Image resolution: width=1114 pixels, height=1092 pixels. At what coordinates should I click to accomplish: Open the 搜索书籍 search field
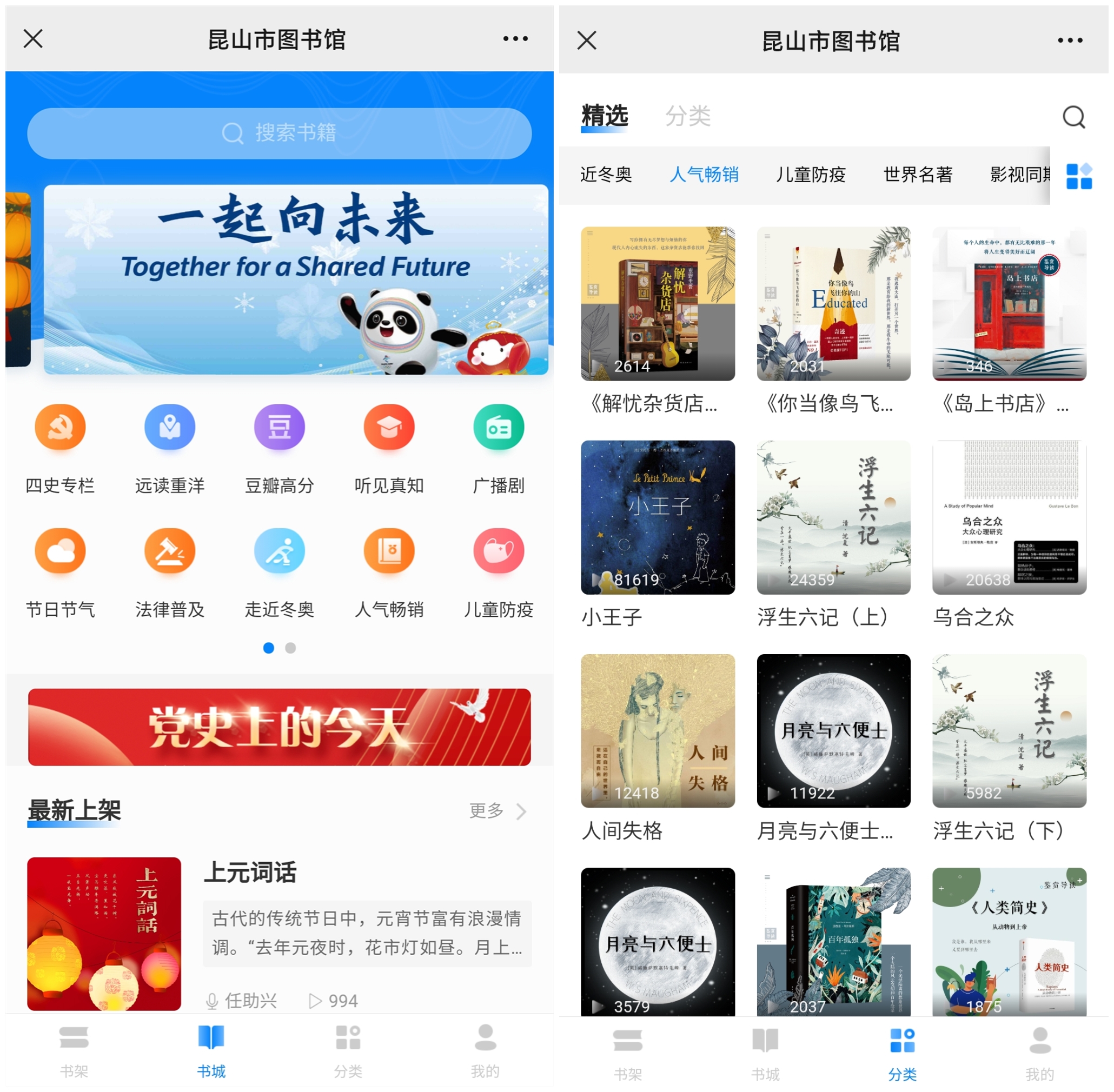(x=280, y=133)
